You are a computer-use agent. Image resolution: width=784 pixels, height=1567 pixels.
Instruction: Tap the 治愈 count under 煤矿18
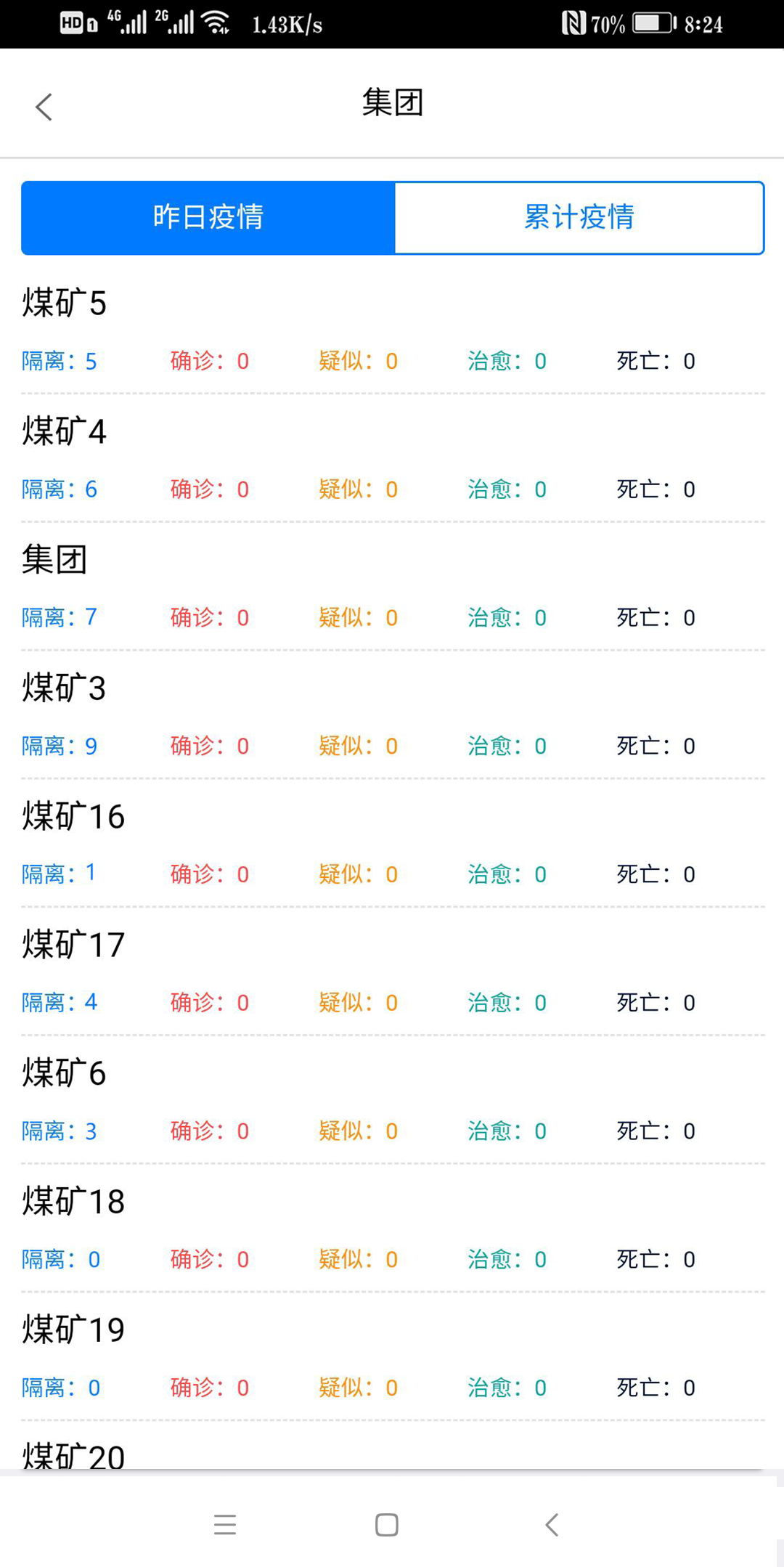507,1259
